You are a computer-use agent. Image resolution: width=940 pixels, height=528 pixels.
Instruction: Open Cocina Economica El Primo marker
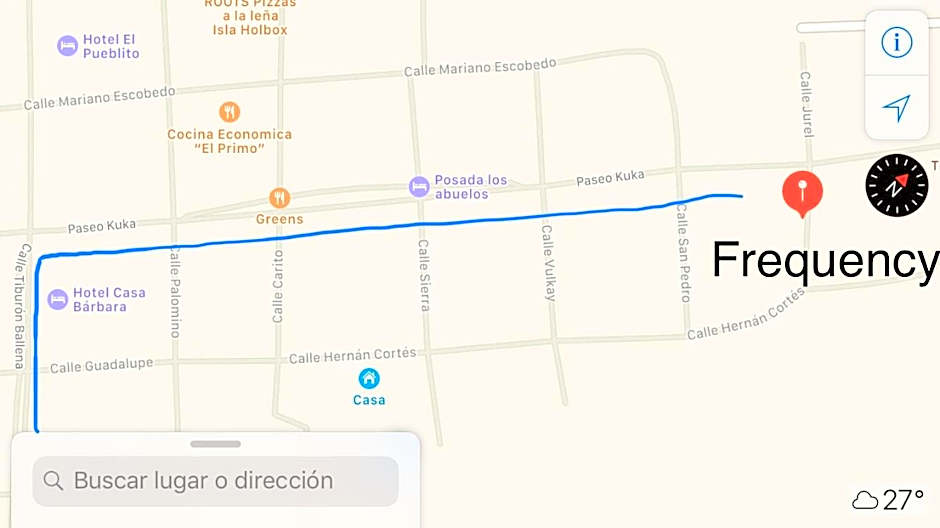(230, 112)
